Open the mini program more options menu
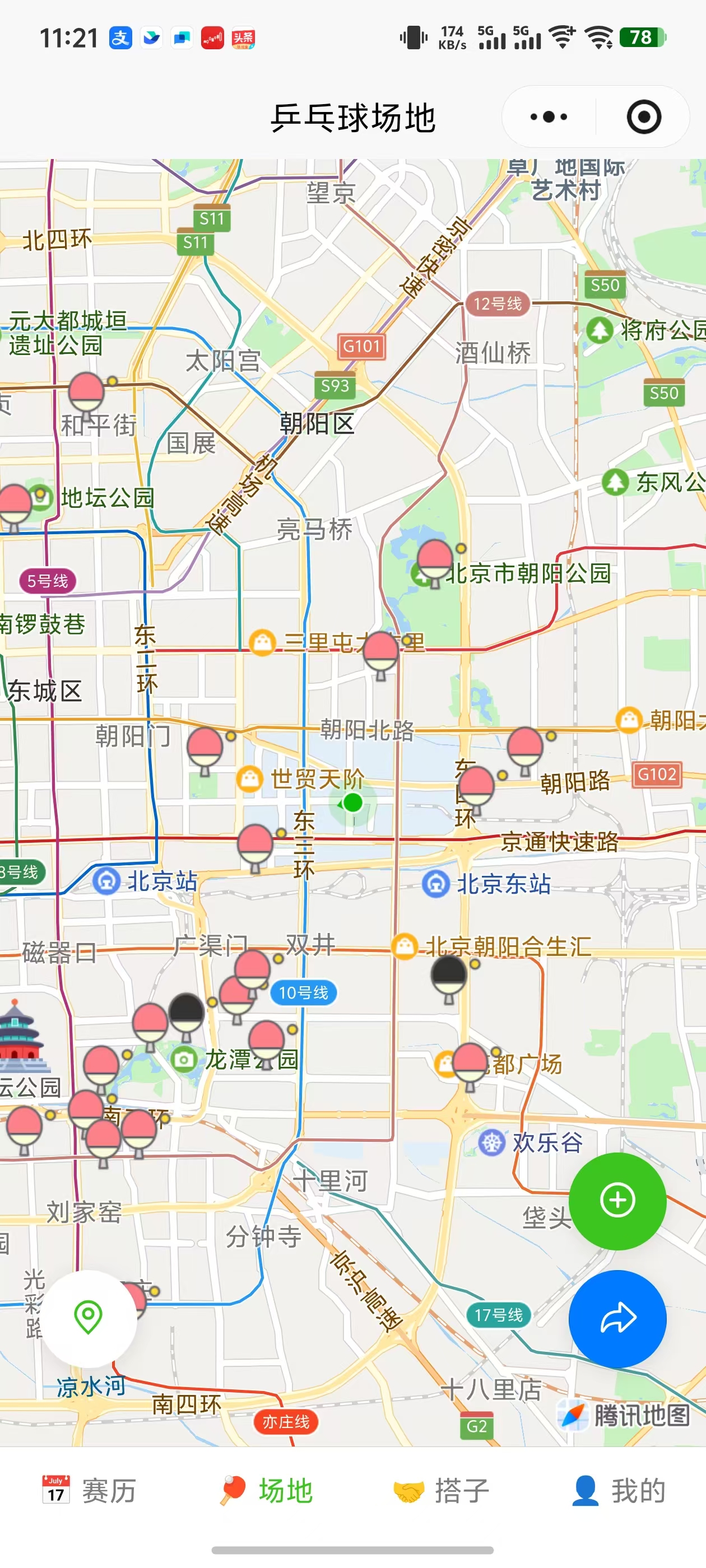This screenshot has width=706, height=1568. [548, 117]
